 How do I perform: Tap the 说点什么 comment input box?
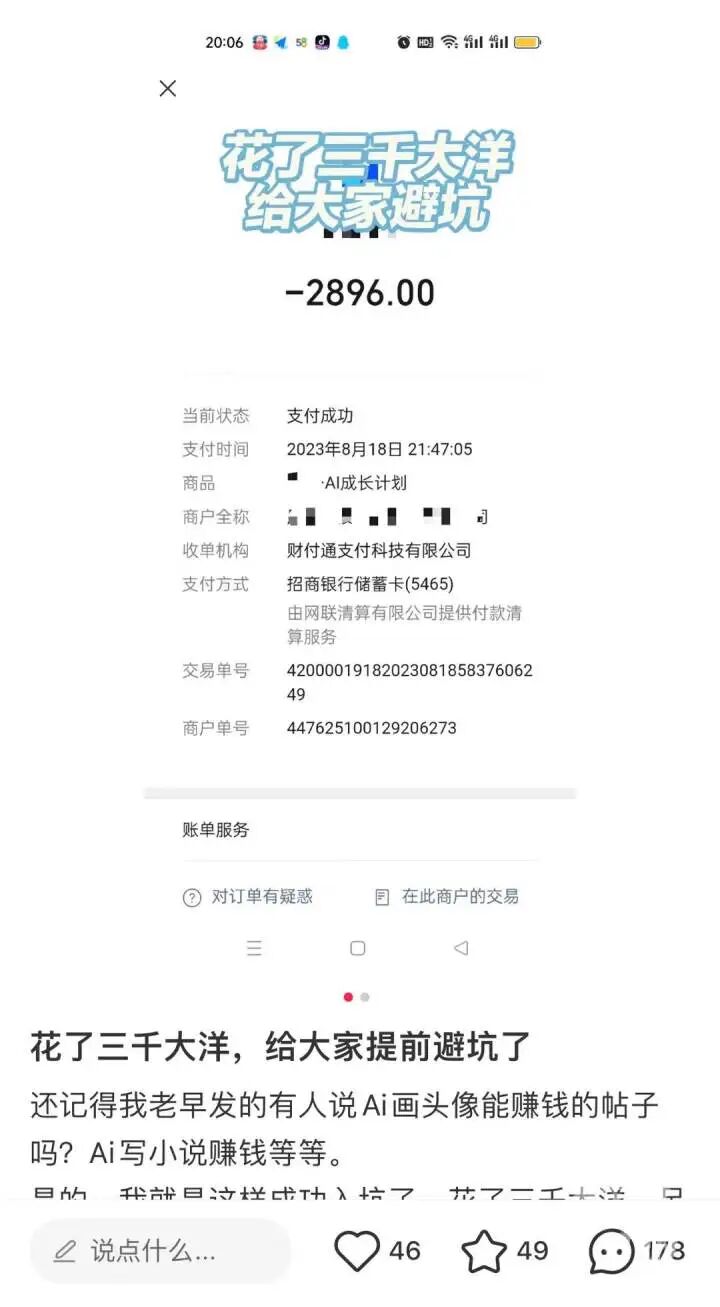[x=160, y=1251]
